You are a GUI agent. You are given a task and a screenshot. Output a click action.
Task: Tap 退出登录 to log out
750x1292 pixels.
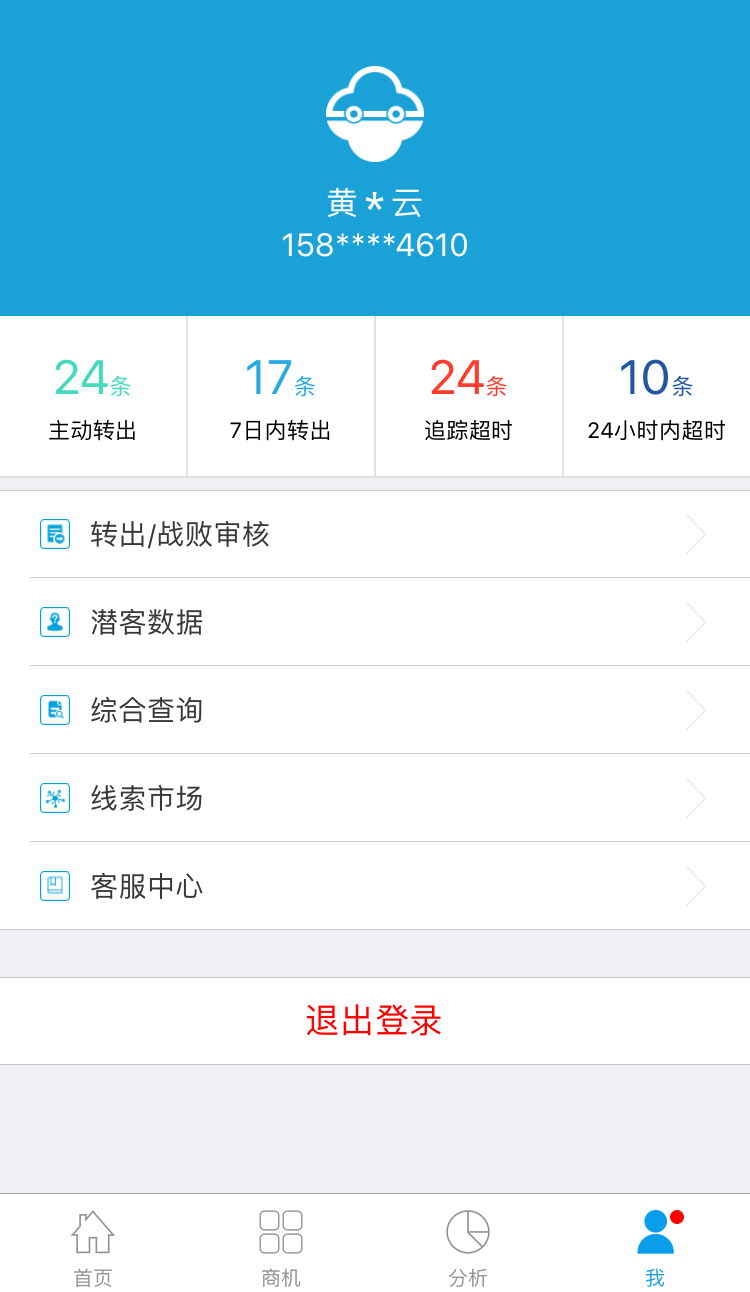point(375,1021)
